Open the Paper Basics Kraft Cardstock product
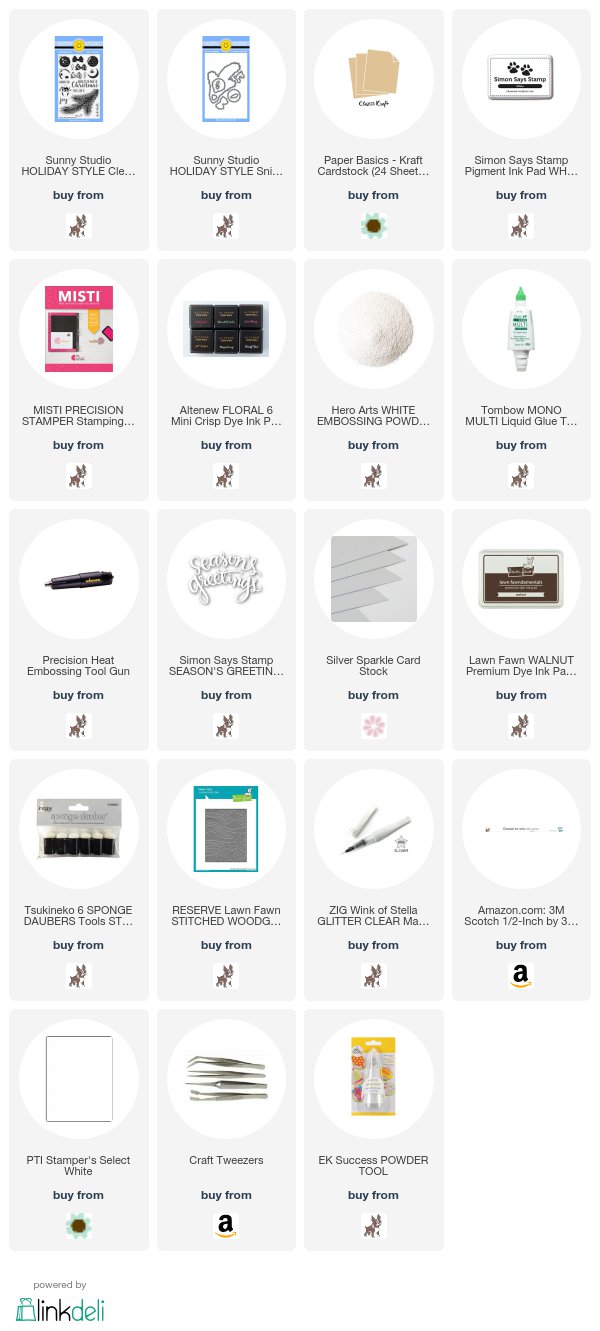Screen dimensions: 600x1331 click(x=373, y=130)
